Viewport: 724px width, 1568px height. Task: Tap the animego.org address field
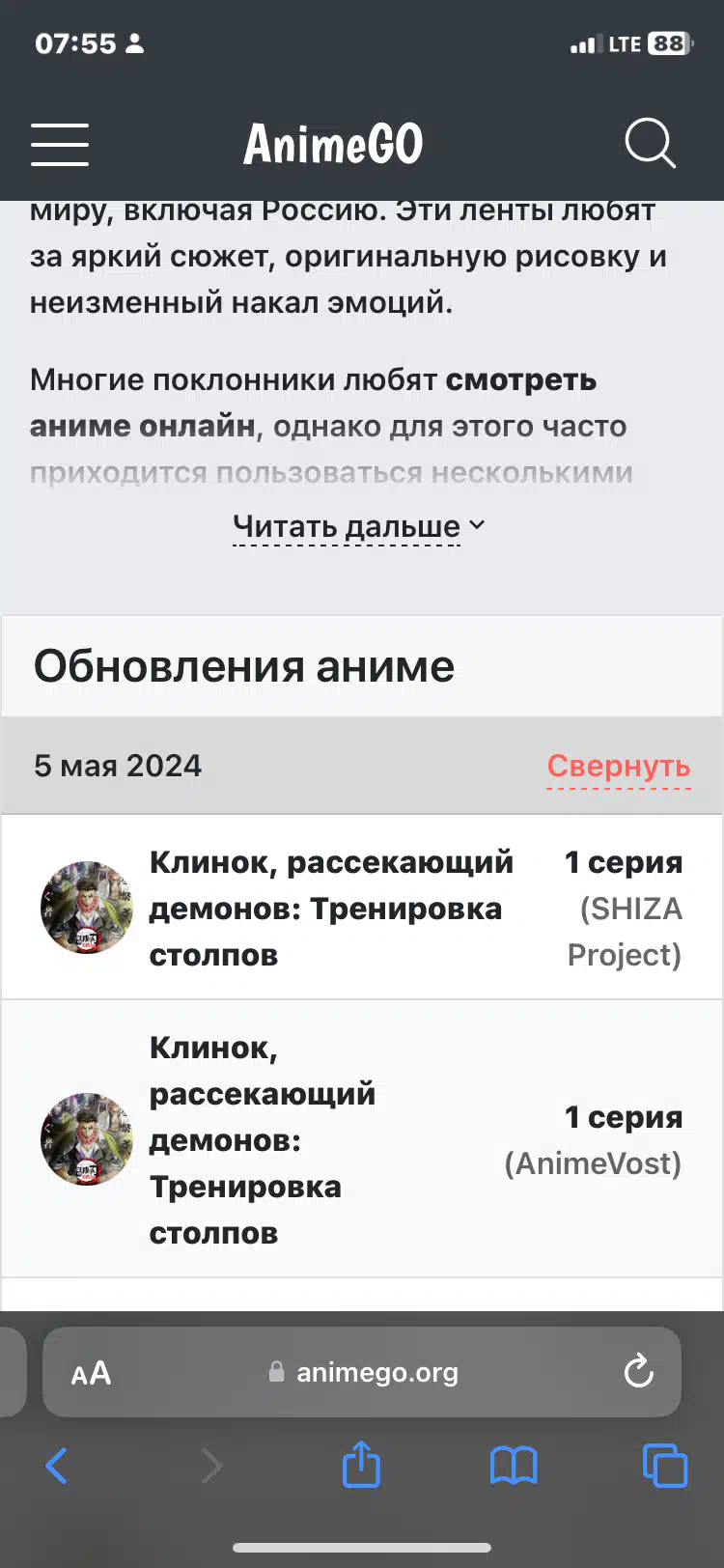pos(363,1372)
